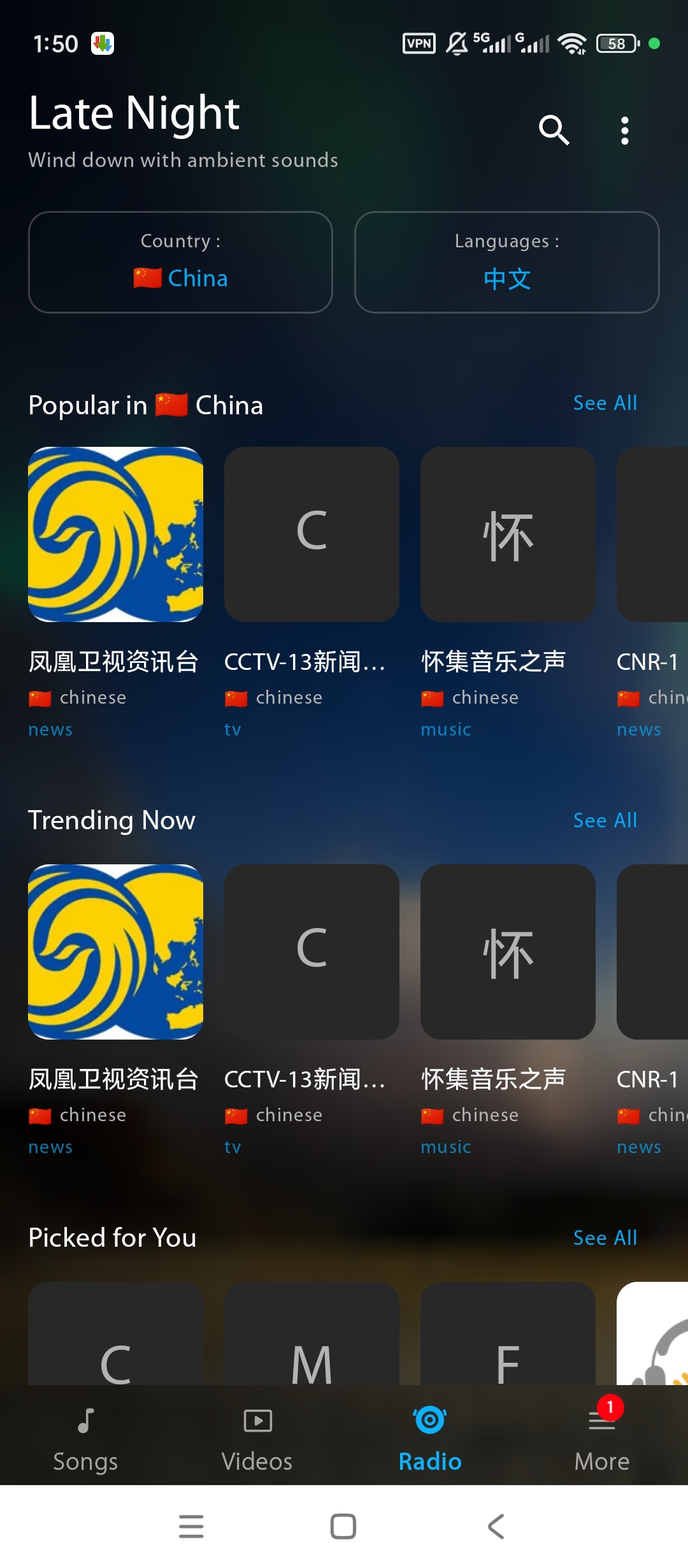688x1568 pixels.
Task: Go back using the system back button
Action: pyautogui.click(x=496, y=1527)
